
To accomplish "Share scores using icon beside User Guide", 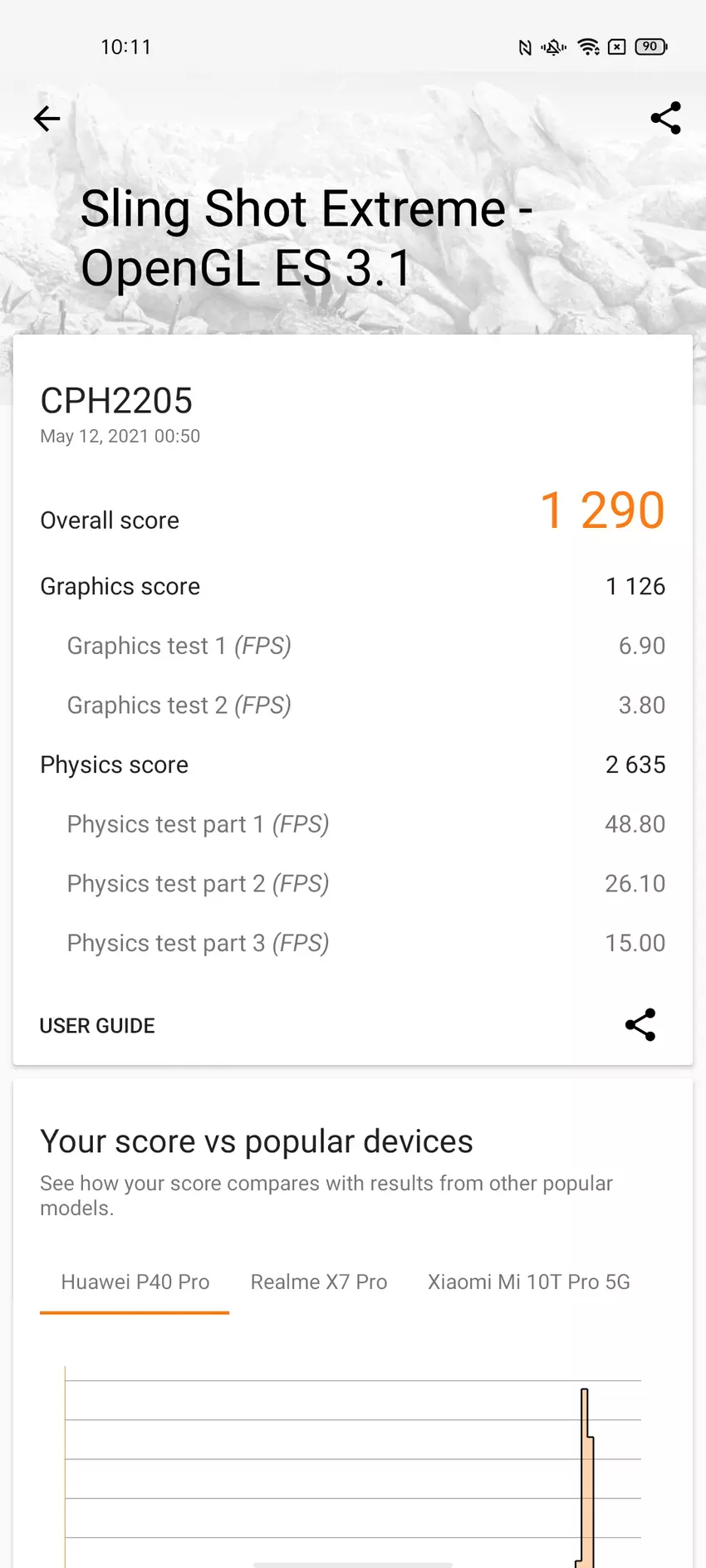I will tap(640, 1025).
